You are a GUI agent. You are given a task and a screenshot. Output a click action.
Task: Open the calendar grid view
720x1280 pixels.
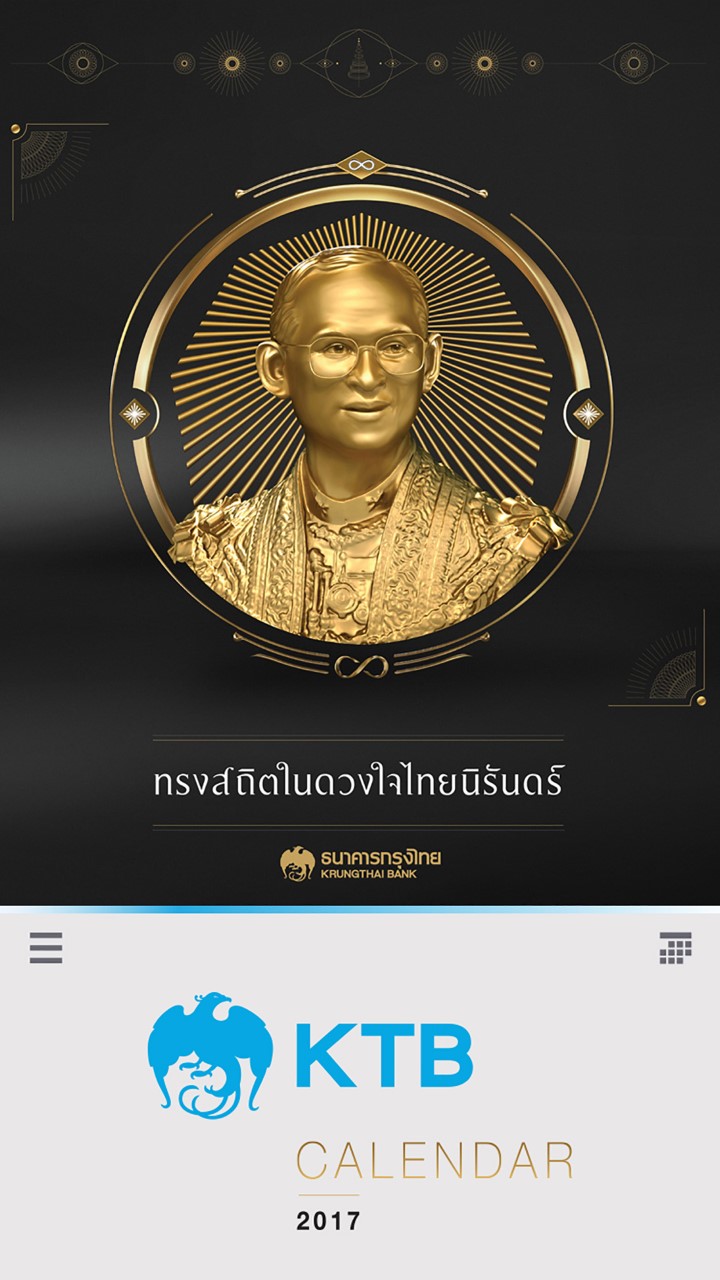pos(675,948)
